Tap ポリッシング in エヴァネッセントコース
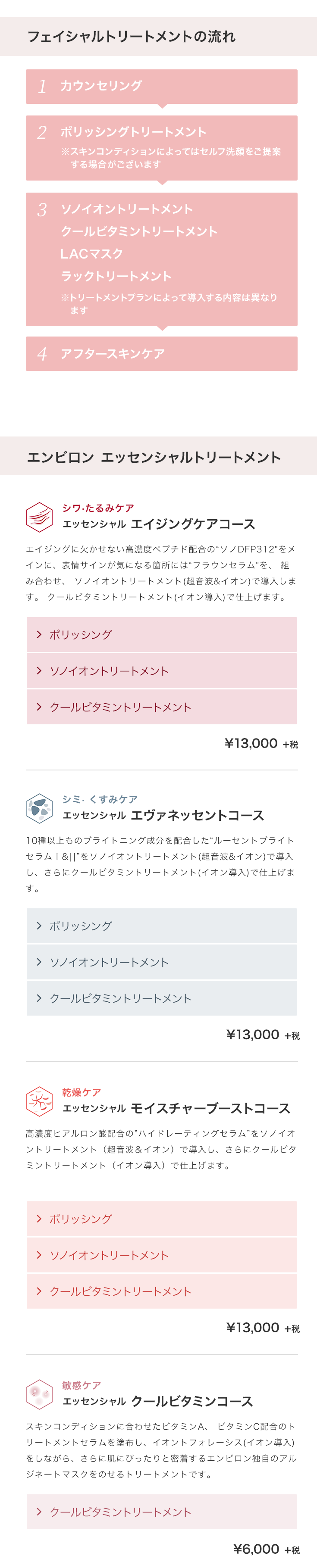Viewport: 317px width, 1568px height. coord(161,925)
